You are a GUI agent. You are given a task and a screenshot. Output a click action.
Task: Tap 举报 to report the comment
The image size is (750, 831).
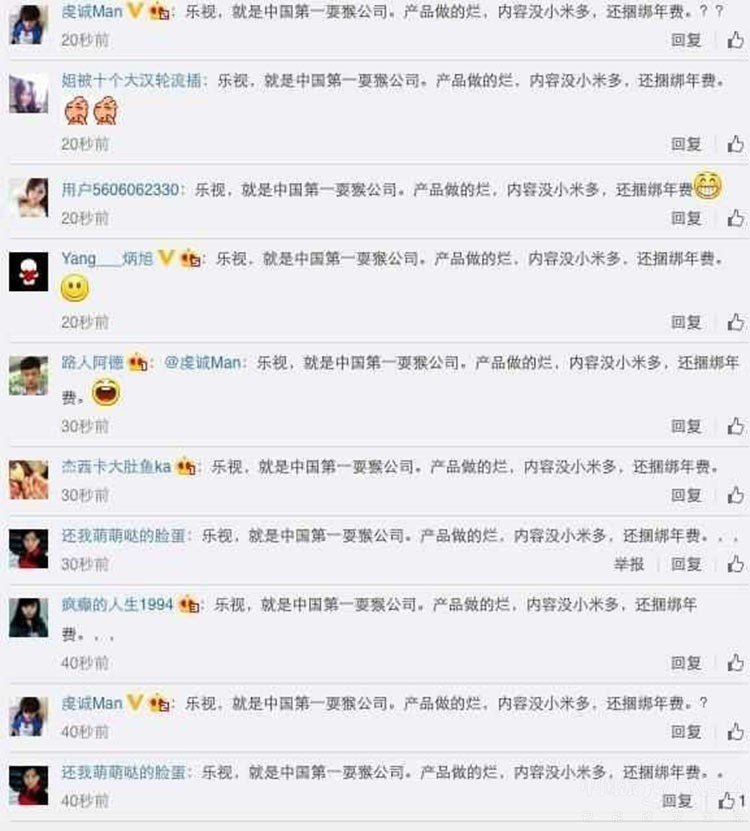click(629, 564)
